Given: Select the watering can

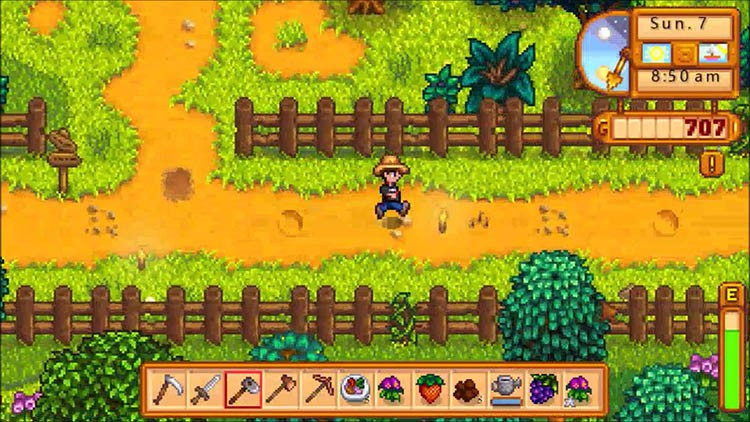Looking at the screenshot, I should (x=505, y=389).
